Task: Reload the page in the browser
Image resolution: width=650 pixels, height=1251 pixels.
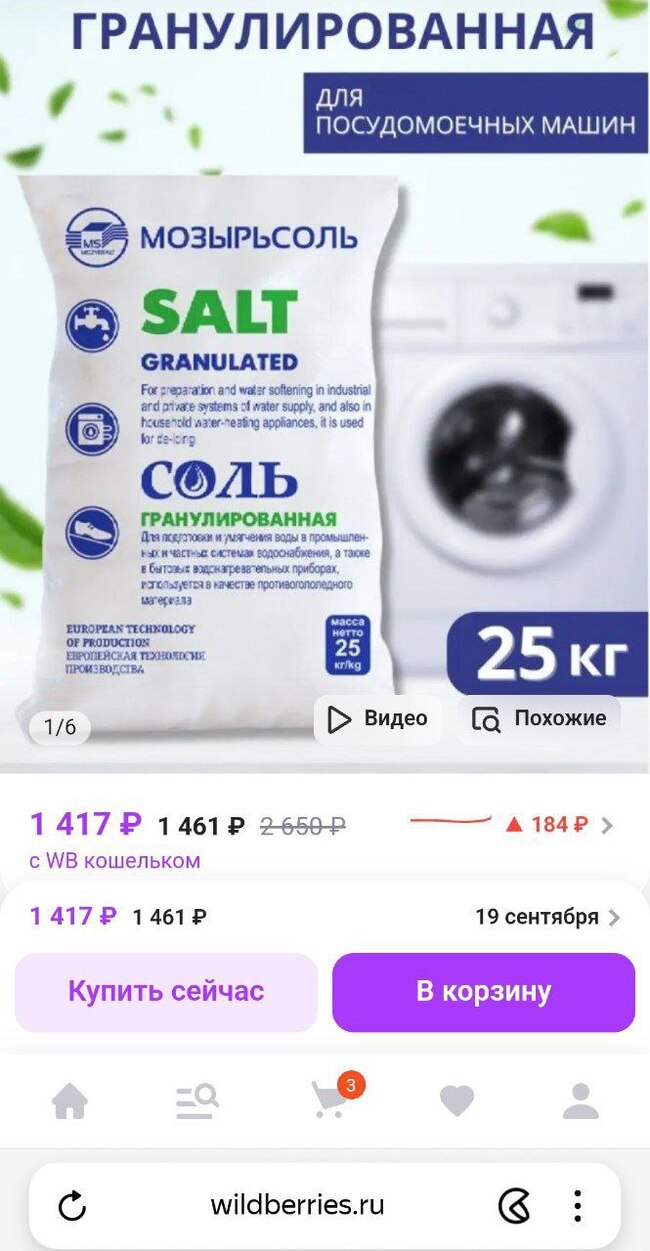Action: [72, 1206]
